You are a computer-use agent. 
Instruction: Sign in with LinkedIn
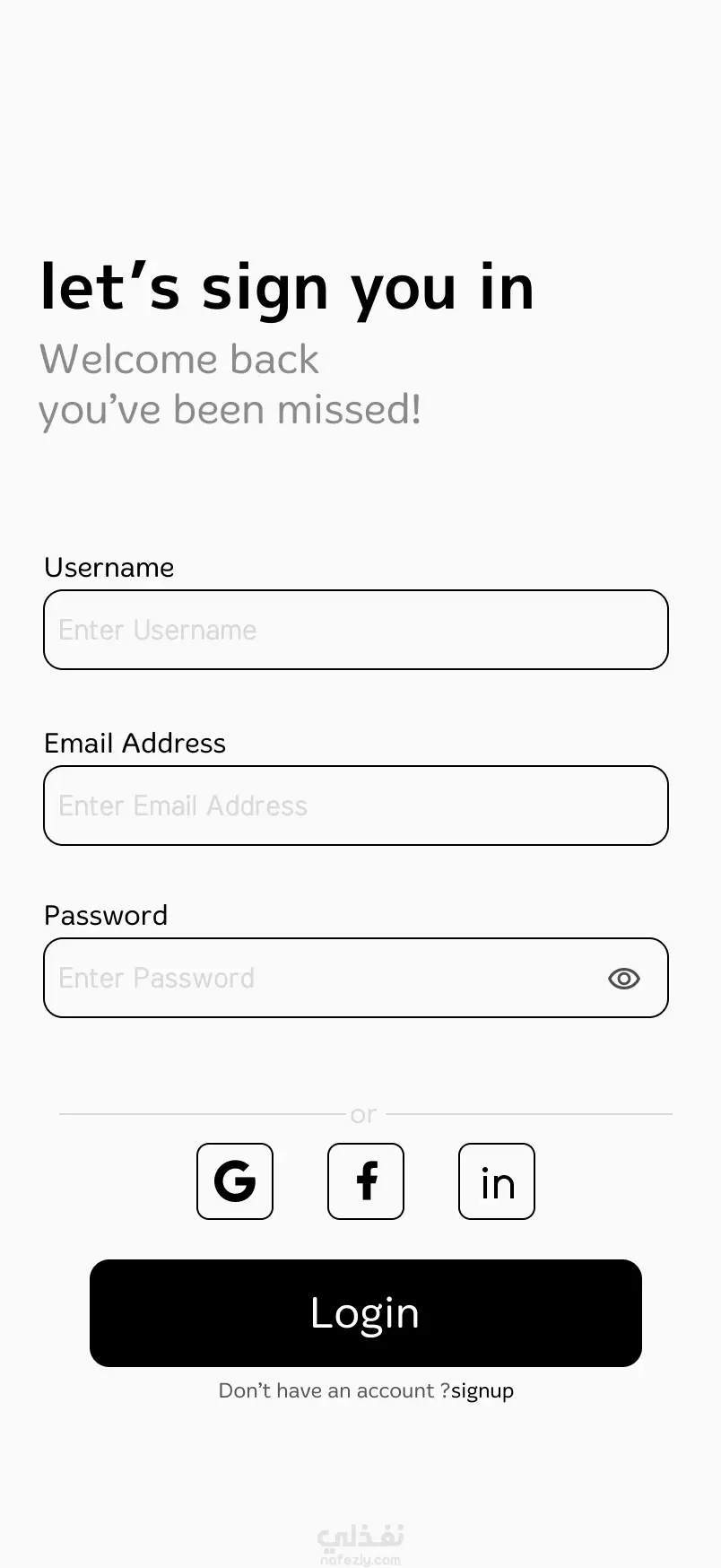pos(497,1181)
